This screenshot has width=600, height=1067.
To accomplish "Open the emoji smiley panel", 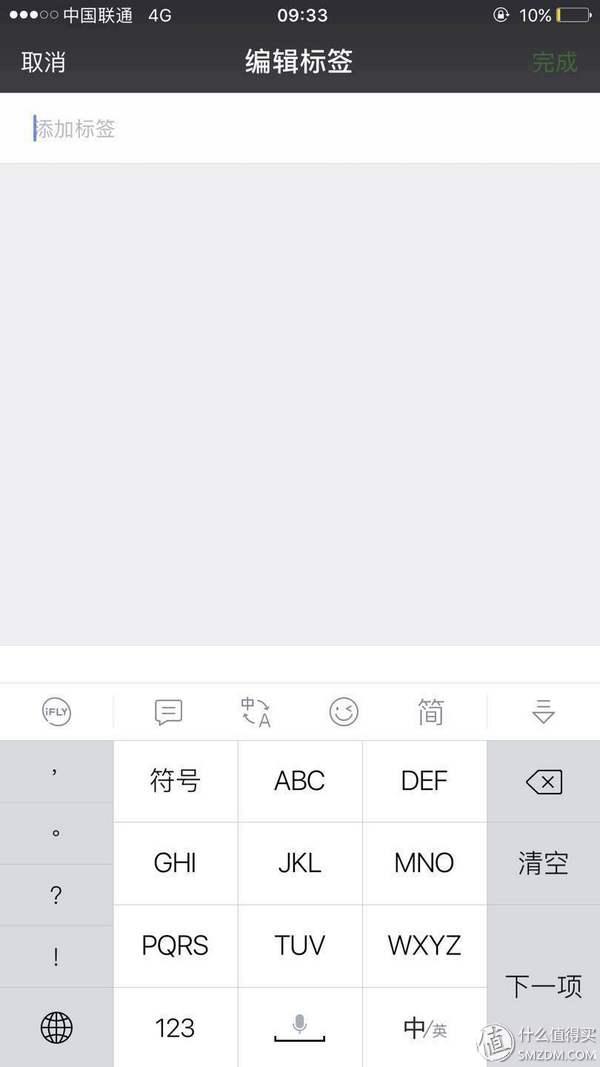I will point(343,712).
